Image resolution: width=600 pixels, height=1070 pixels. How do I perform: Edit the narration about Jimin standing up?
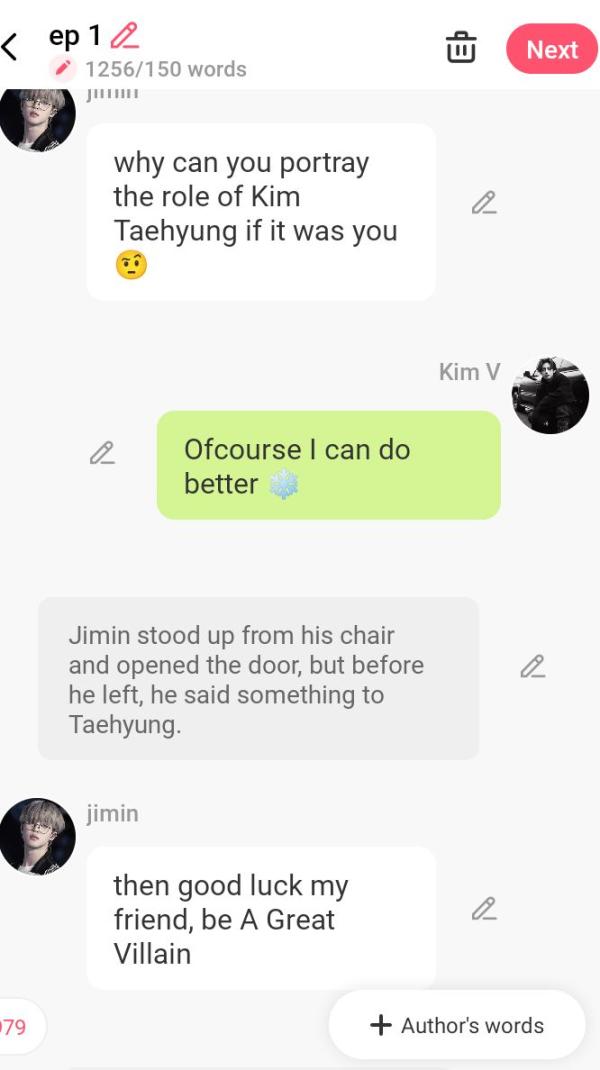[533, 666]
